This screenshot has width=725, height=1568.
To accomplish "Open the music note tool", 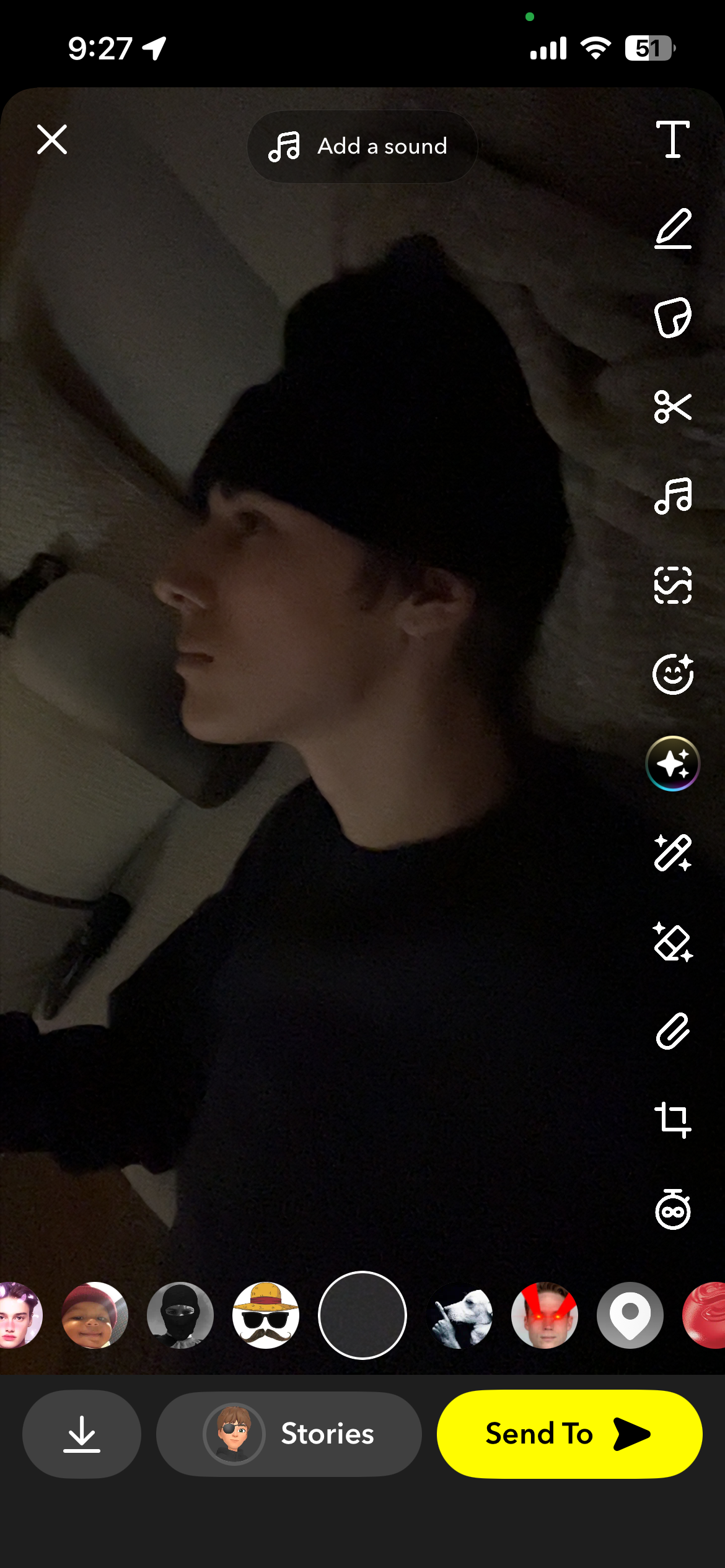I will [x=672, y=496].
